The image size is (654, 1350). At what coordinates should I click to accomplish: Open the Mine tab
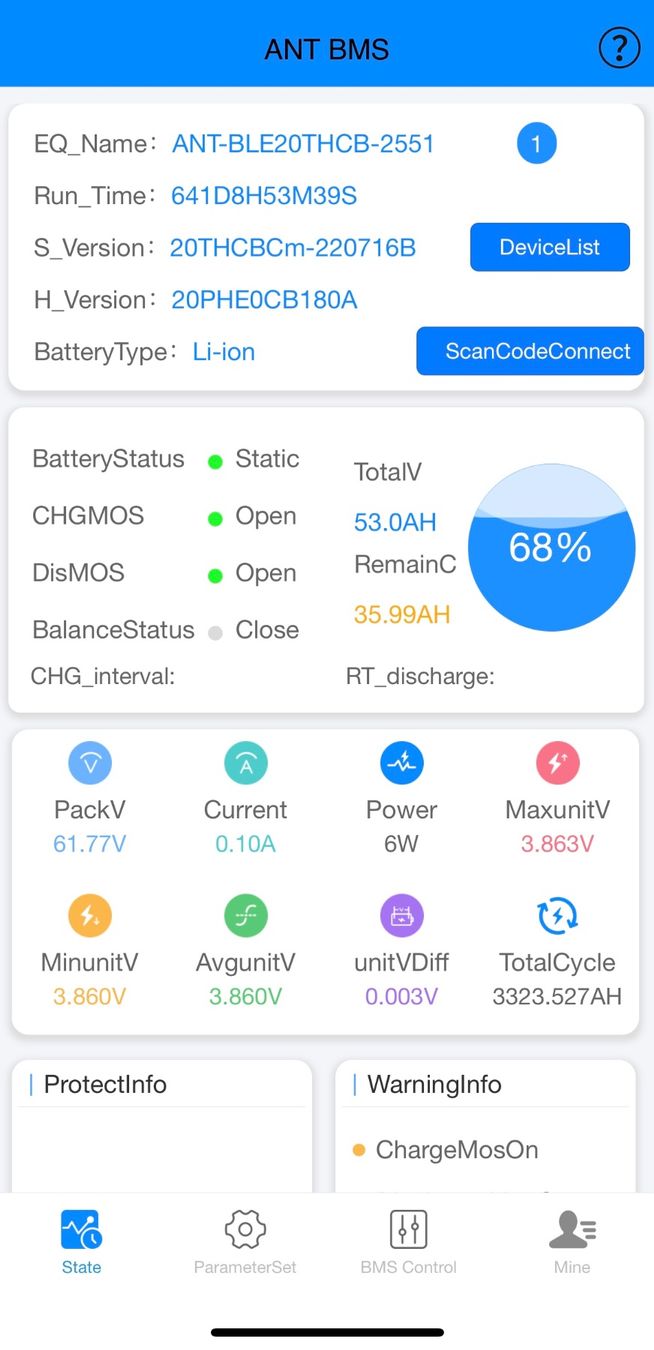(x=572, y=1241)
